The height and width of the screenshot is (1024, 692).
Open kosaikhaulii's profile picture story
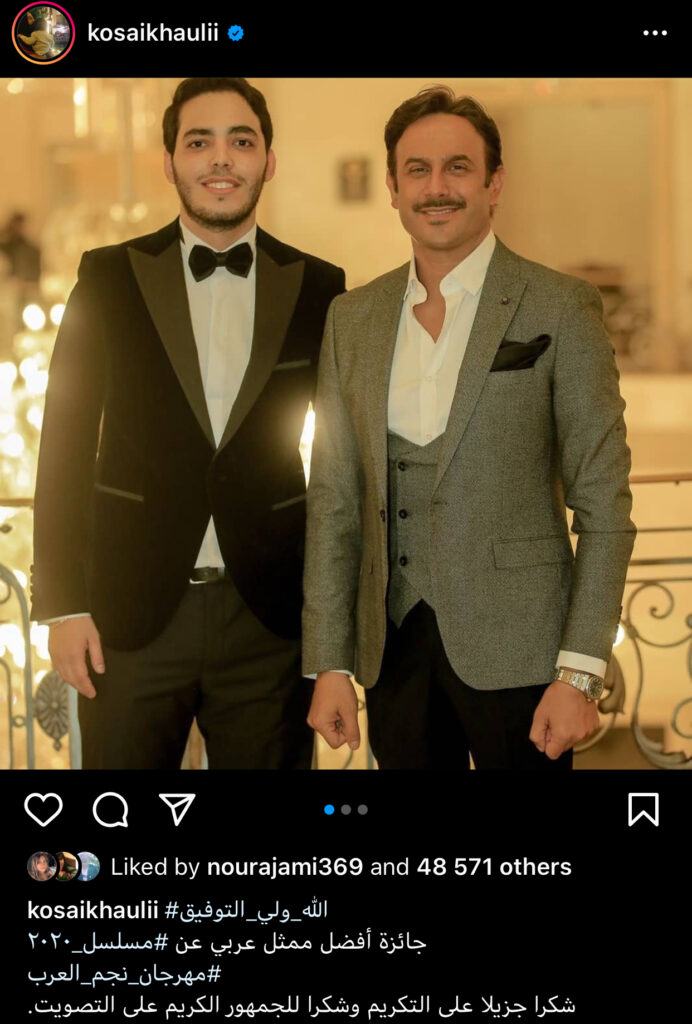point(42,33)
